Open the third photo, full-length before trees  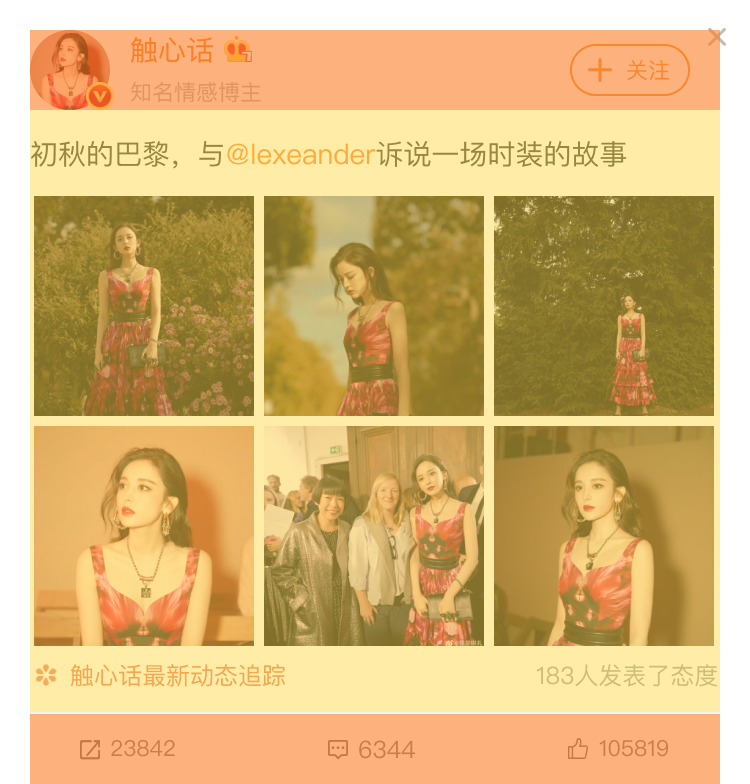(604, 306)
